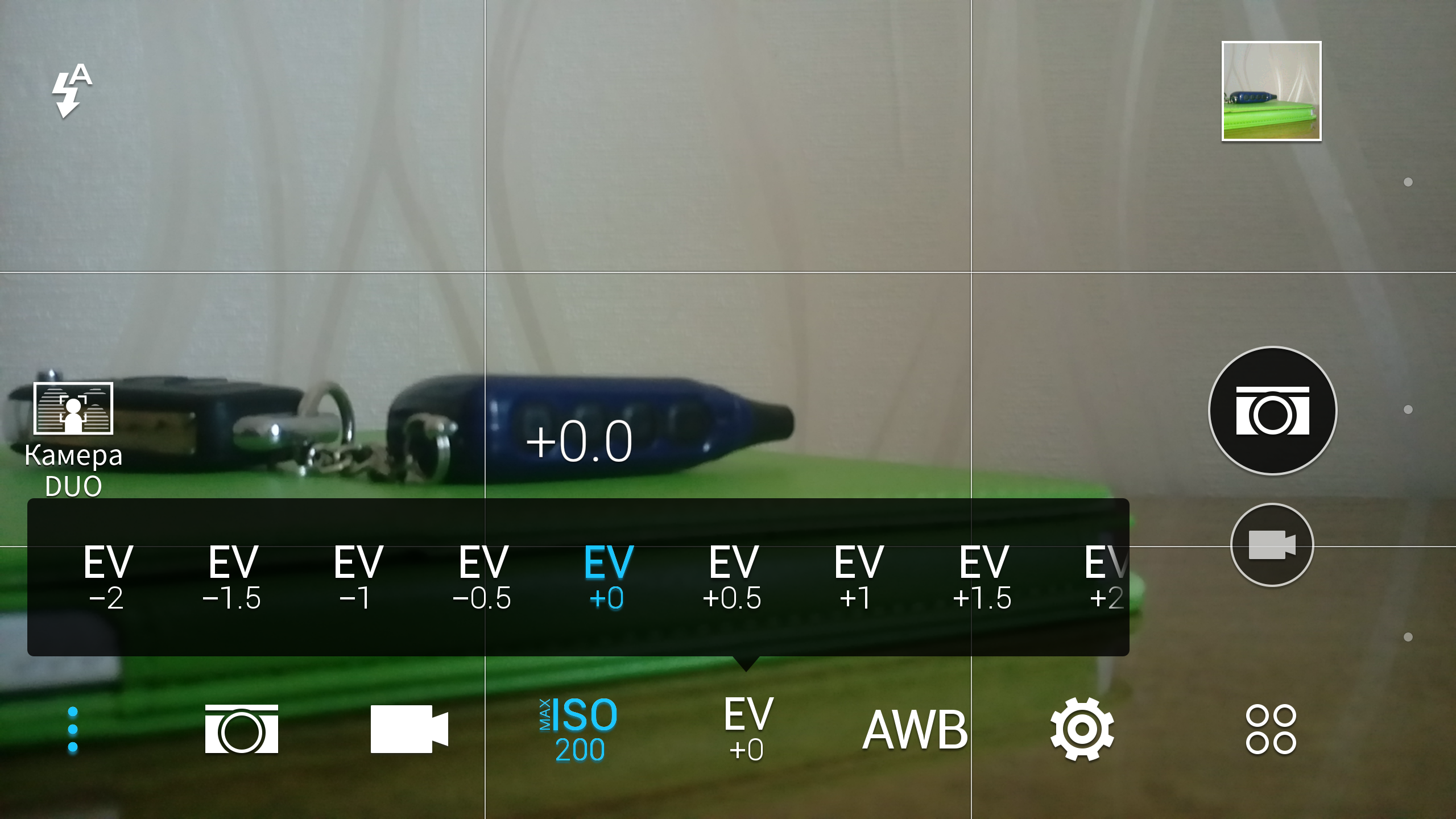
Task: Select EV +1.5 exposure
Action: click(983, 577)
